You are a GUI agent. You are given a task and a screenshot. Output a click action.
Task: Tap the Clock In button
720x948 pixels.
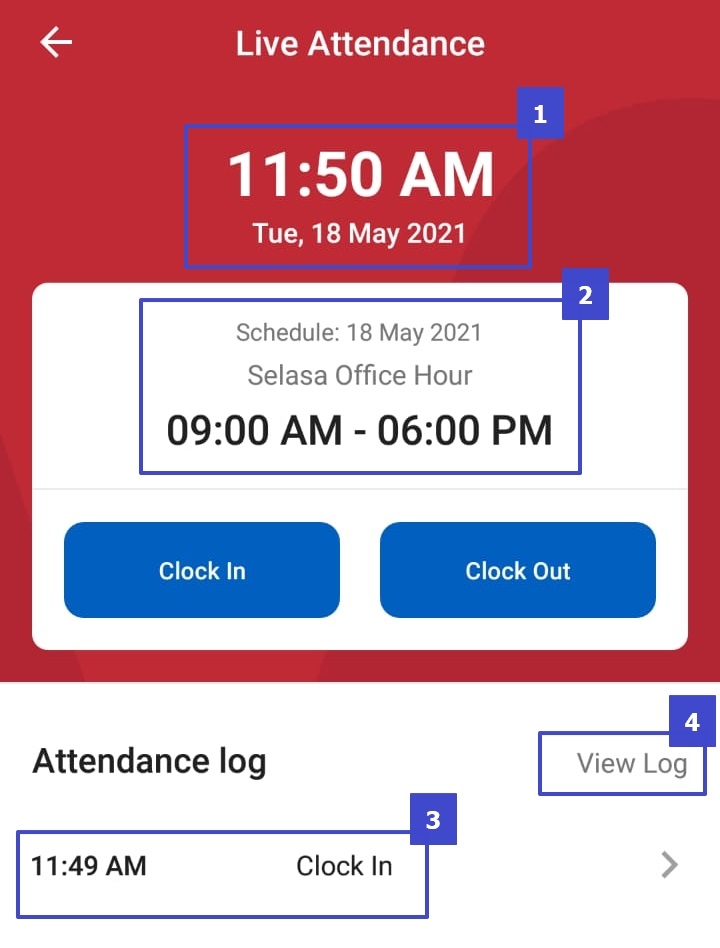(202, 570)
